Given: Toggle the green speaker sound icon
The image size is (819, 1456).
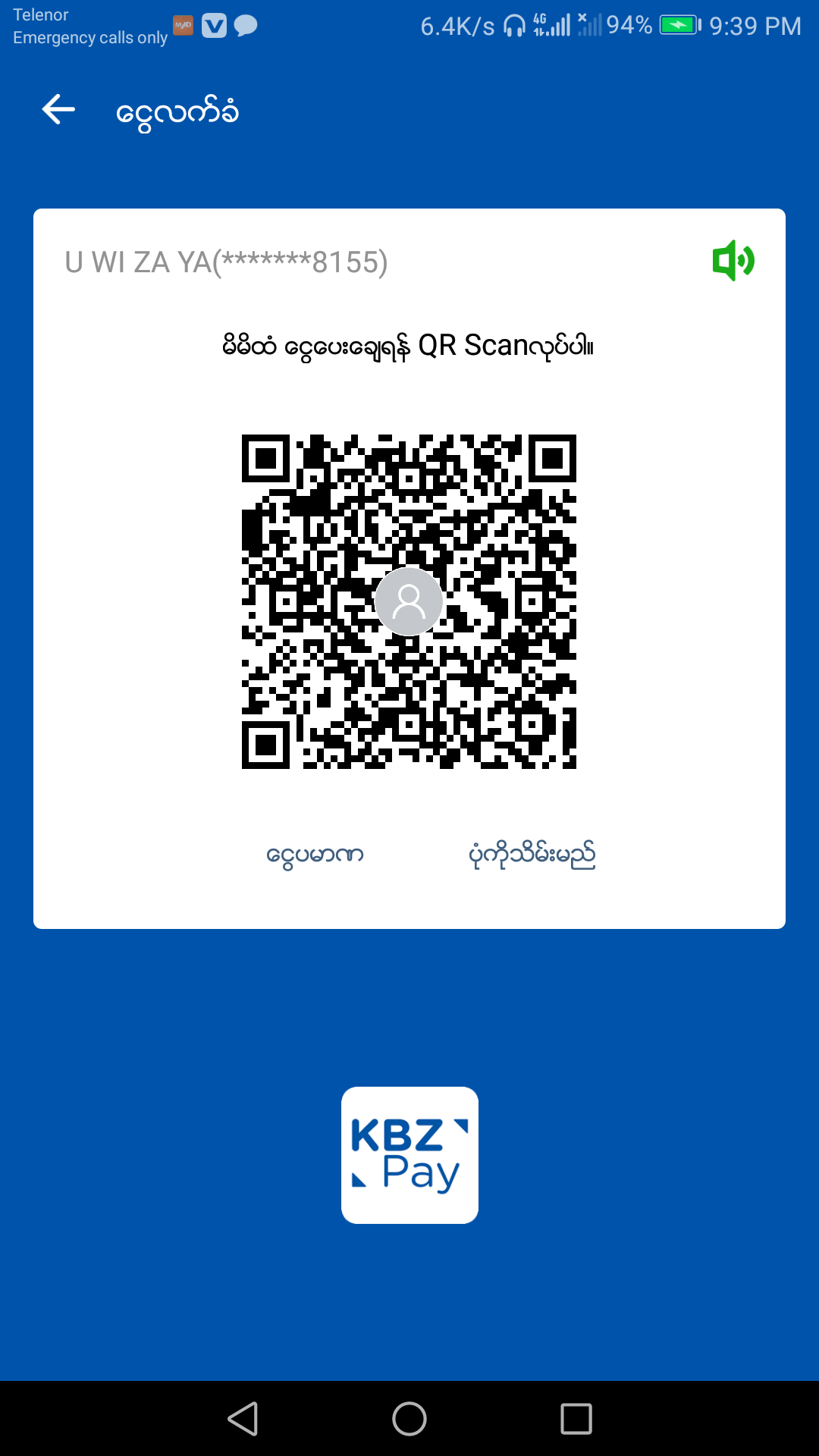Looking at the screenshot, I should [x=733, y=261].
